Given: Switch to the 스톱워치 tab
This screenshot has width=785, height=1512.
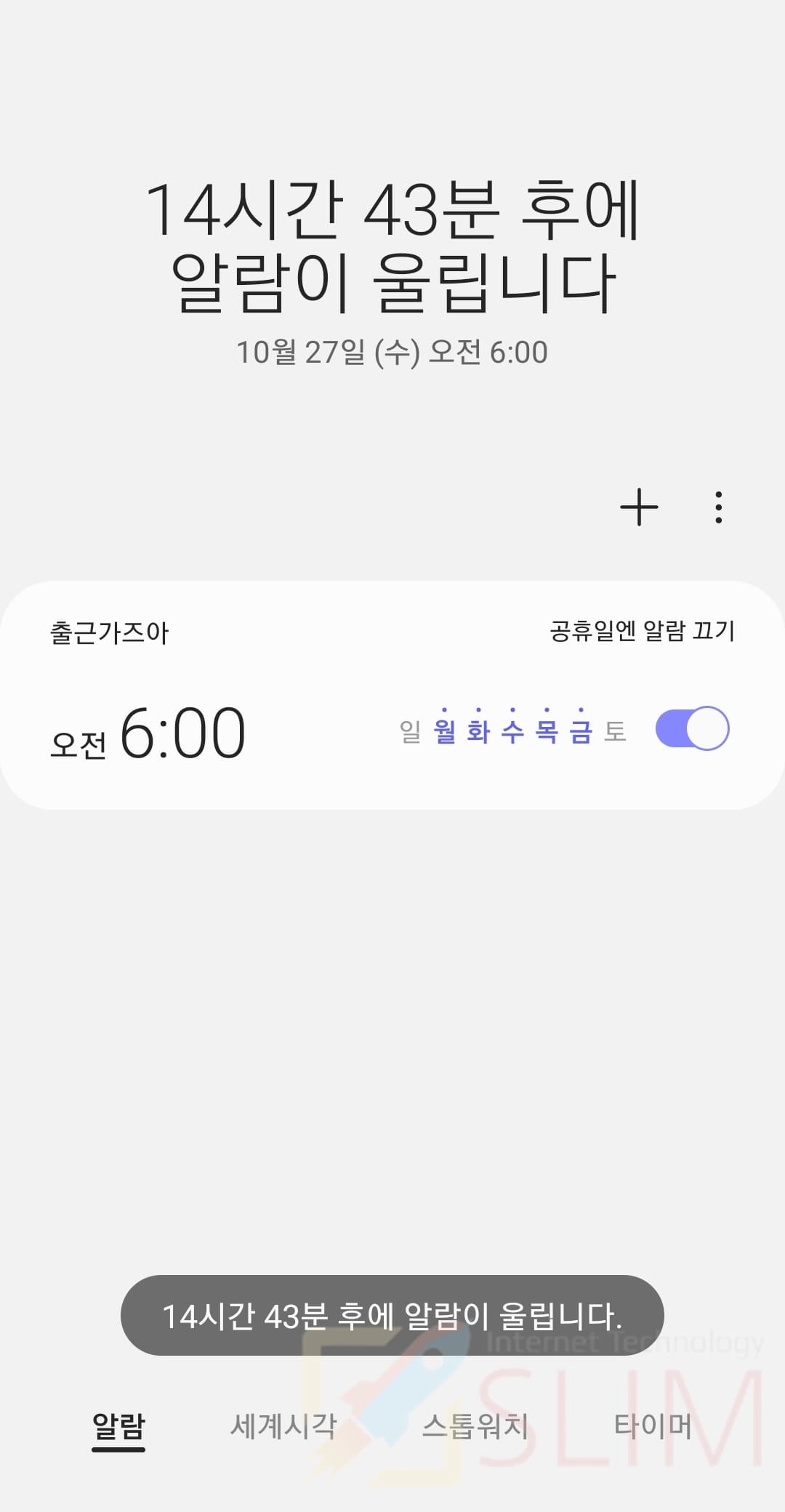Looking at the screenshot, I should coord(475,1426).
